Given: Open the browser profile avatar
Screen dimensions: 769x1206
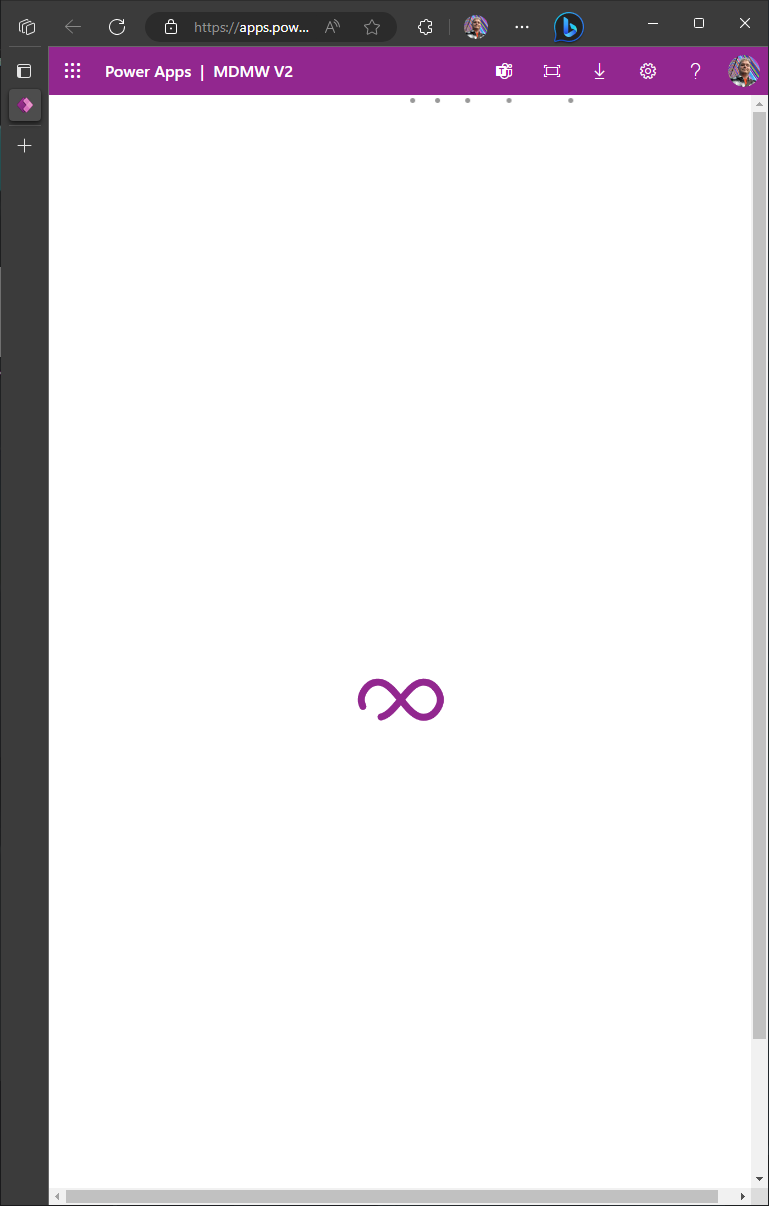Looking at the screenshot, I should (476, 27).
